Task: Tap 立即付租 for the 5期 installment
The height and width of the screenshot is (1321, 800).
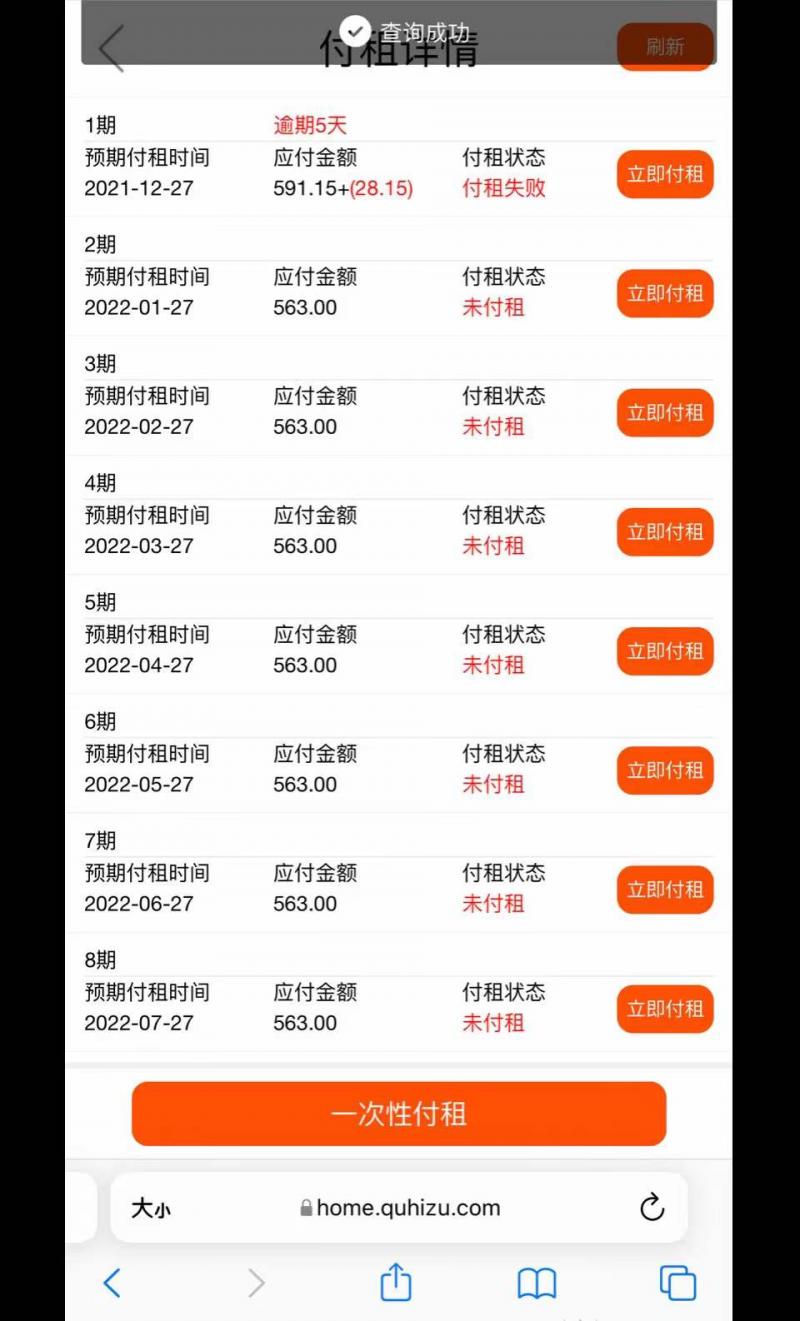Action: (x=665, y=651)
